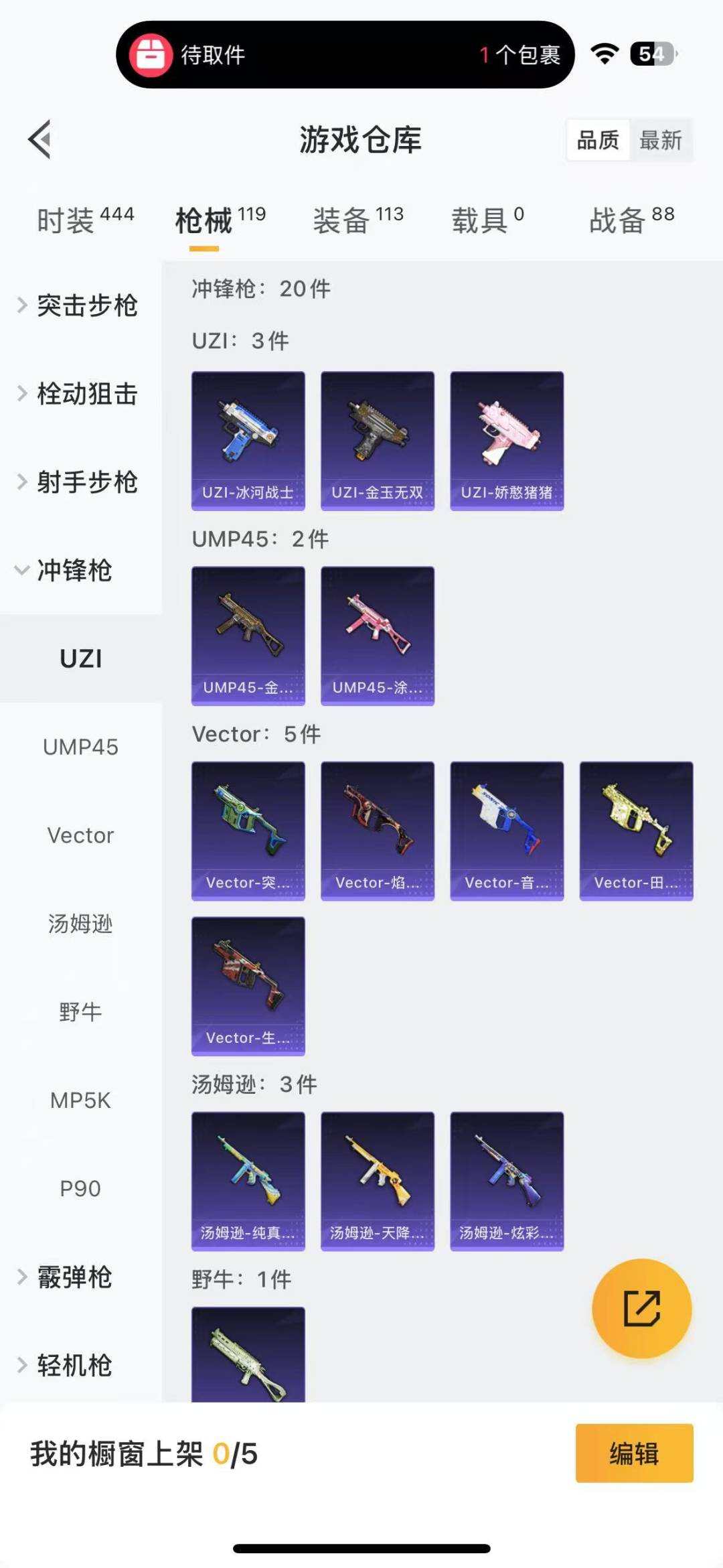Screen dimensions: 723x1568
Task: Tap the back arrow to exit 游戏仓库
Action: [38, 139]
